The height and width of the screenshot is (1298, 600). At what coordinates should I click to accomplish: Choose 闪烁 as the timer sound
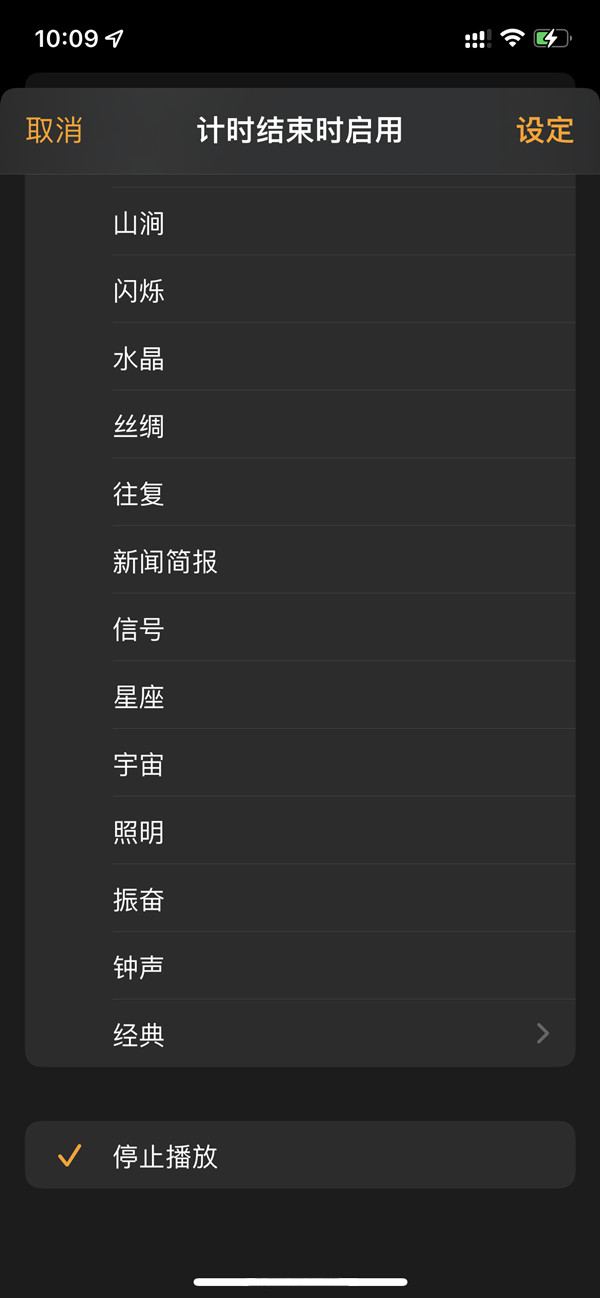300,291
